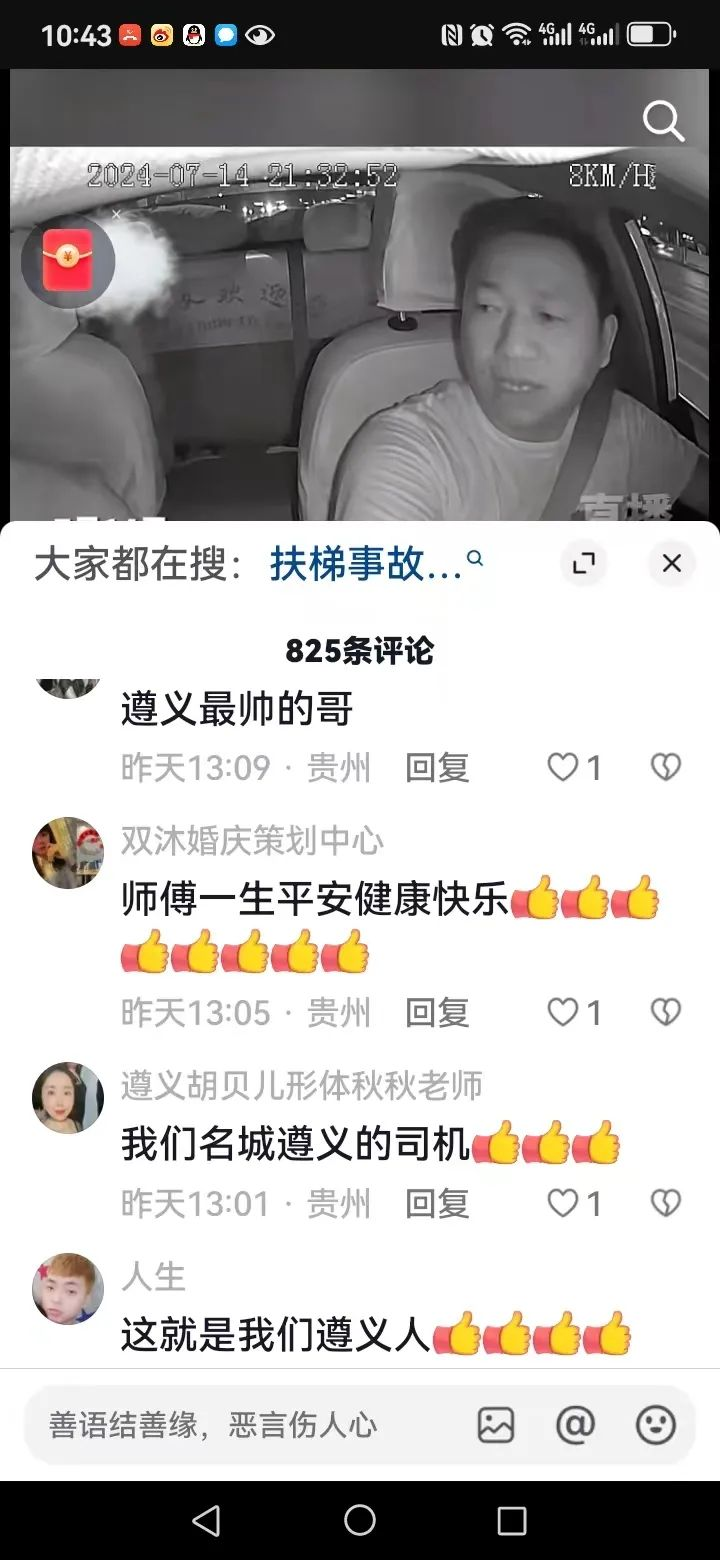The width and height of the screenshot is (720, 1560).
Task: Reply to 遵义胡贝儿形体秋秋老师's comment
Action: (437, 1203)
